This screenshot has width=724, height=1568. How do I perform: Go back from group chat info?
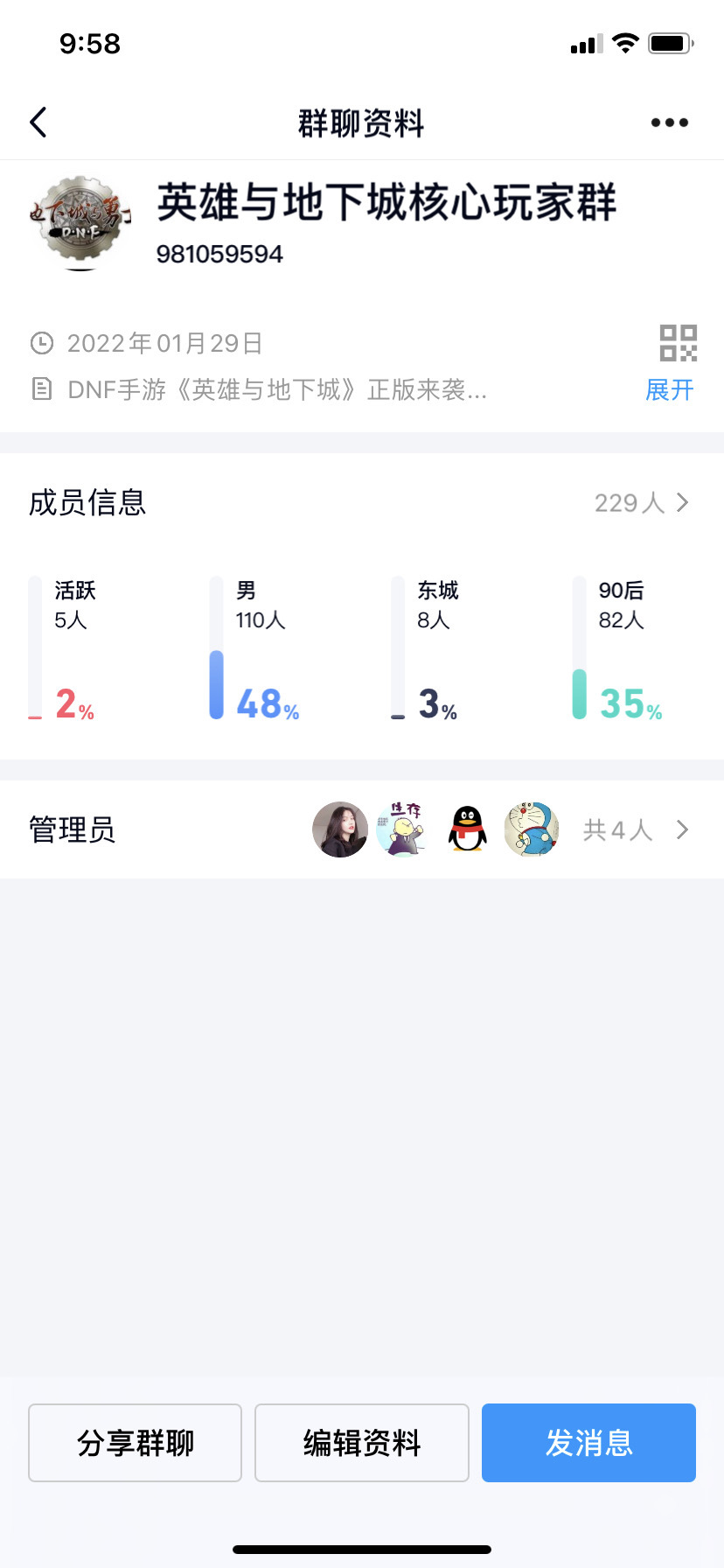pyautogui.click(x=38, y=122)
